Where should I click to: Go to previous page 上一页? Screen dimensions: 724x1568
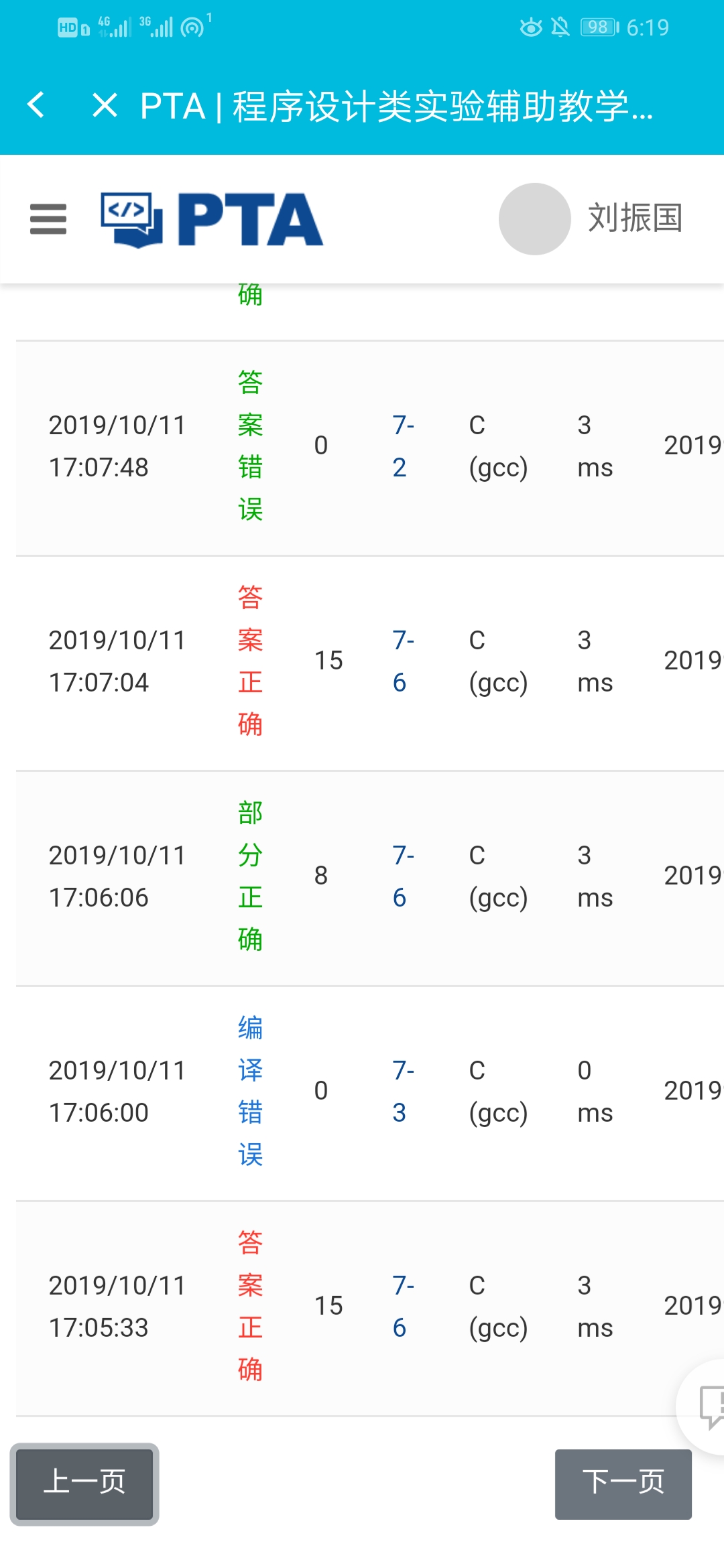pos(84,1484)
